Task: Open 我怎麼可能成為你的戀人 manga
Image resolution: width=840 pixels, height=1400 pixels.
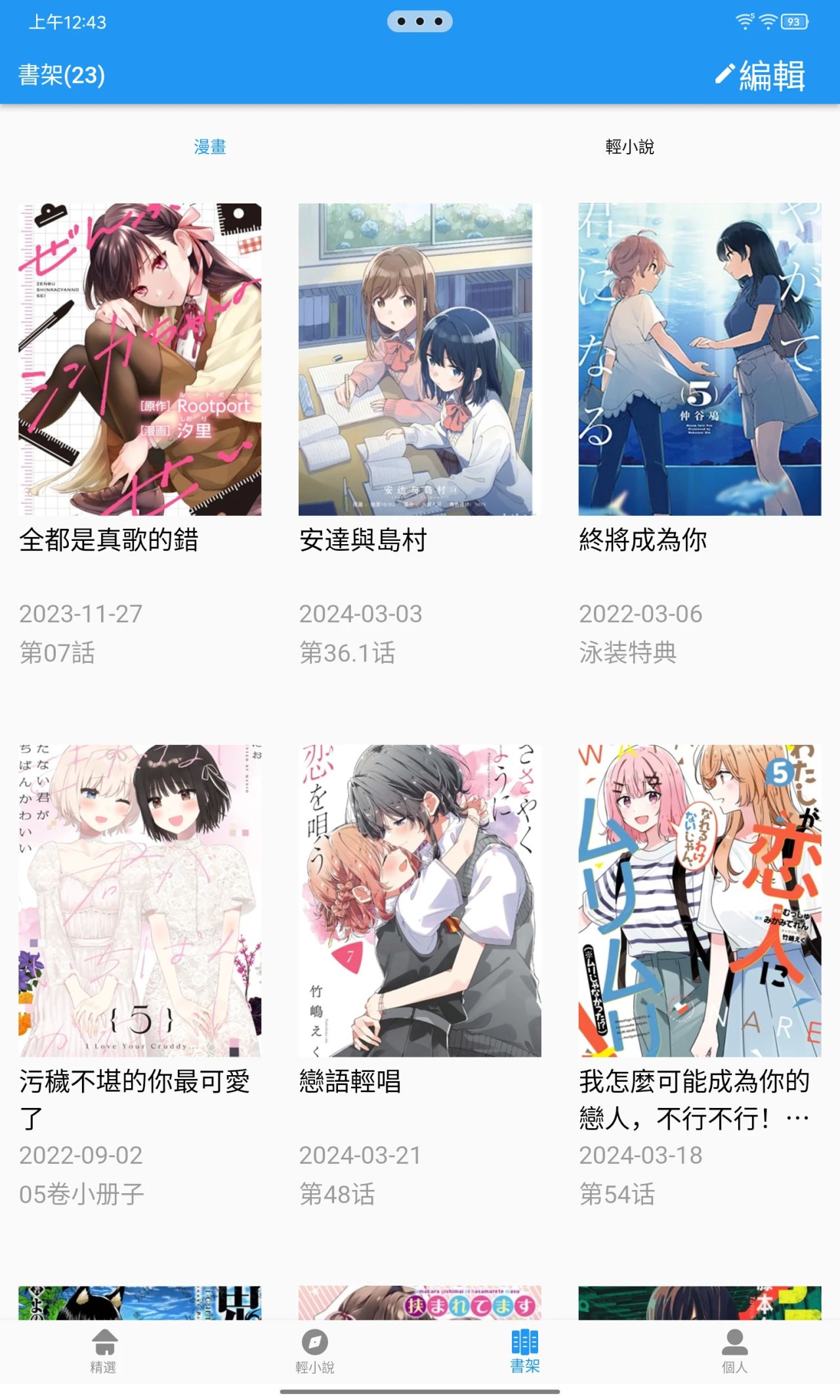Action: pos(700,901)
